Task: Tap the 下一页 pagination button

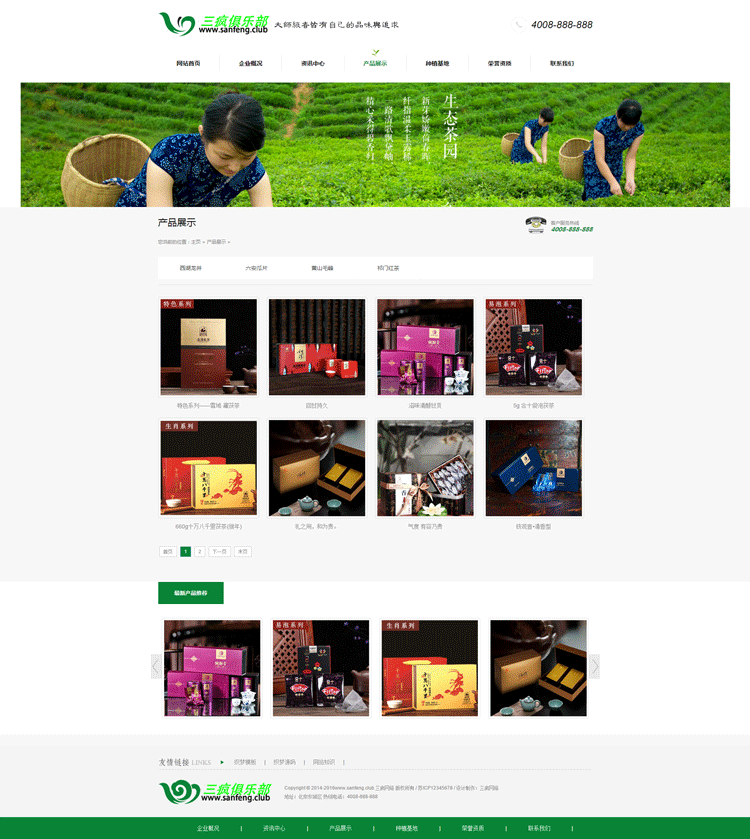Action: 219,551
